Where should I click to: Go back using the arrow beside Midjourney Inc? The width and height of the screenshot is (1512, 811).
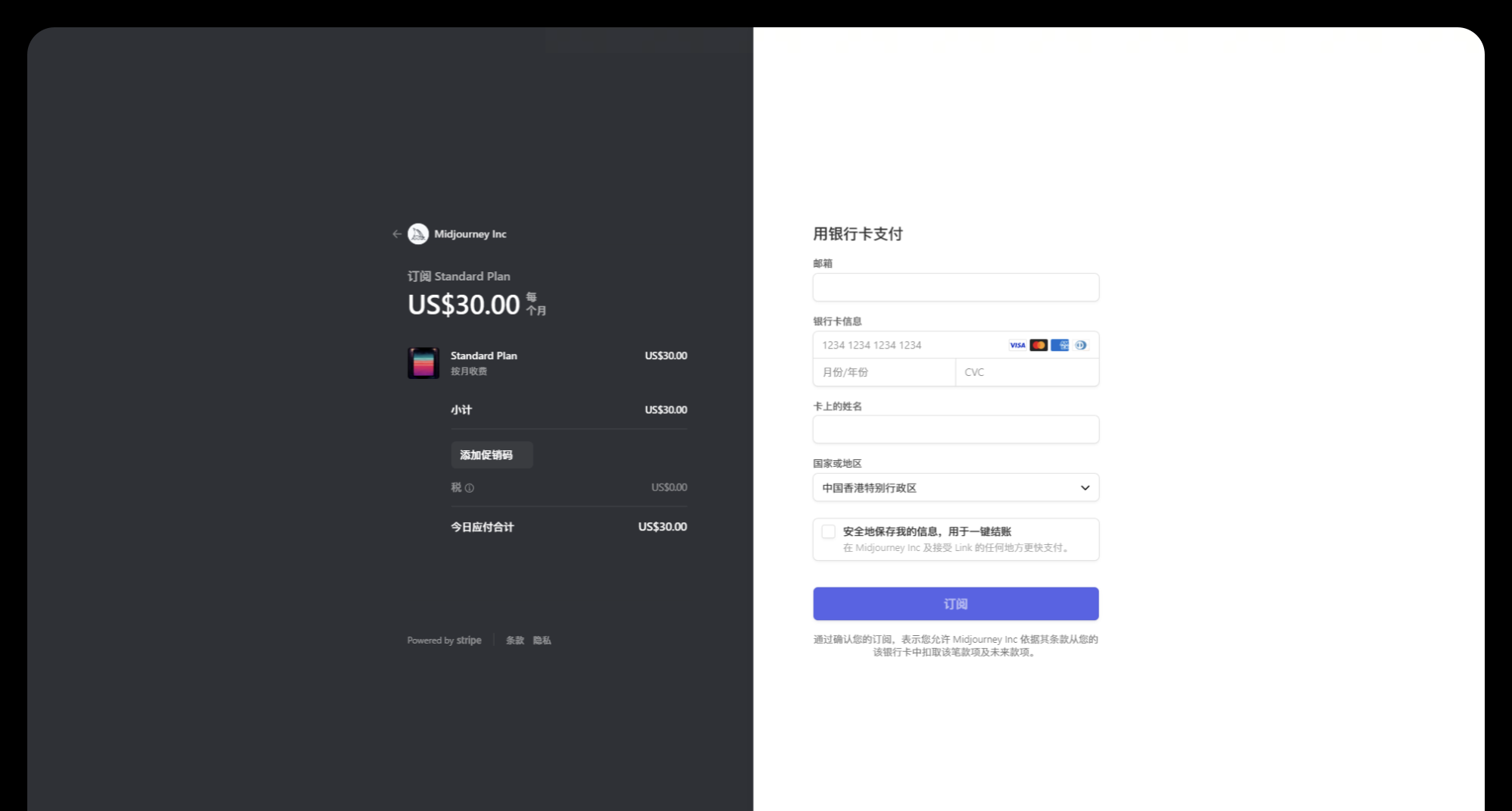(x=396, y=234)
